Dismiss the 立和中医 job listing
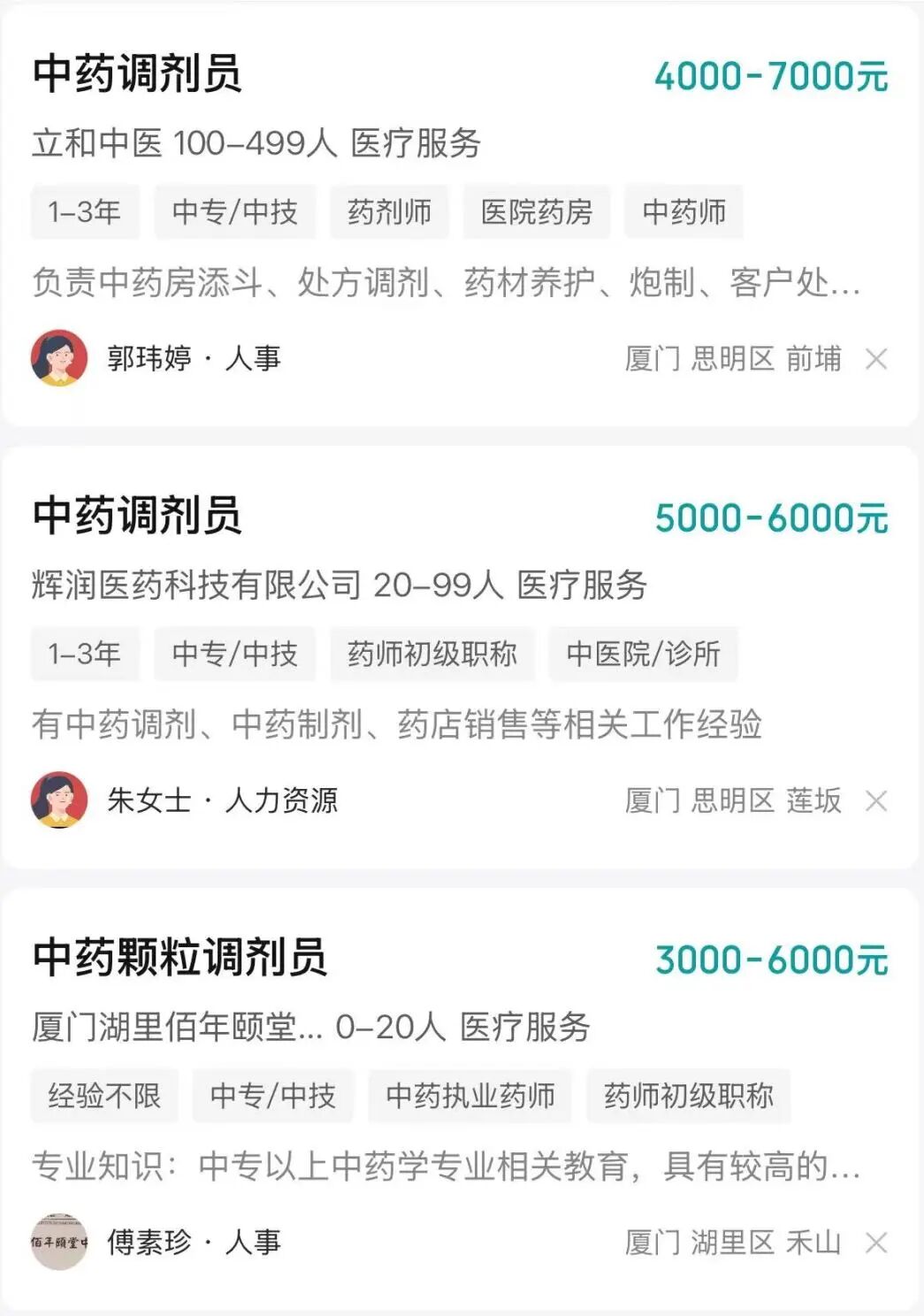Viewport: 924px width, 1316px height. [876, 359]
